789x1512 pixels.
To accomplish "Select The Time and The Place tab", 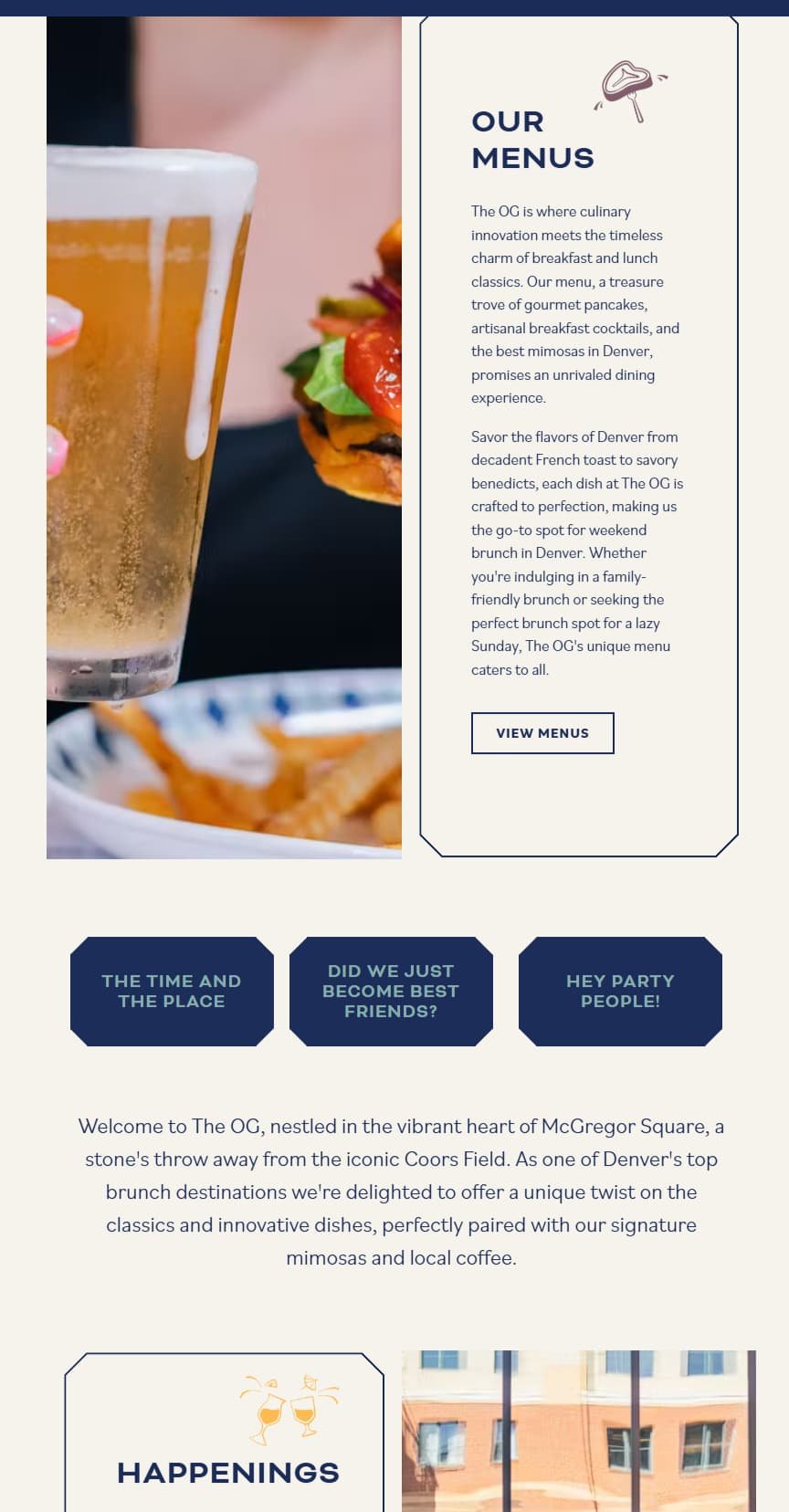I will point(172,992).
